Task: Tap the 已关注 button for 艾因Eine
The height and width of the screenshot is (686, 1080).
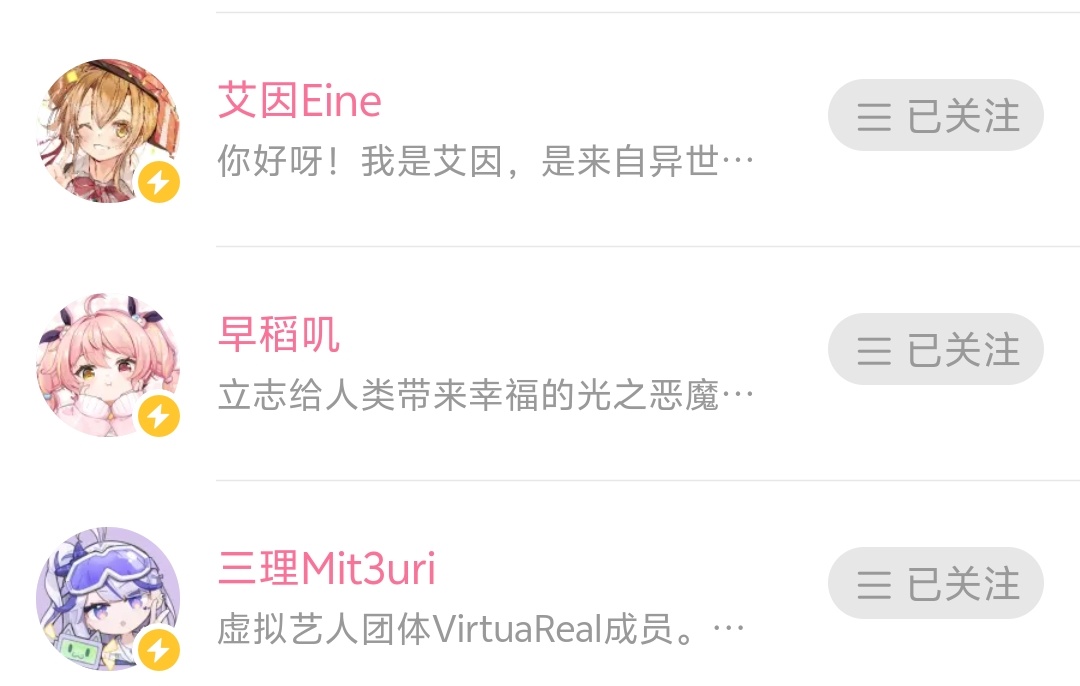Action: [x=935, y=116]
